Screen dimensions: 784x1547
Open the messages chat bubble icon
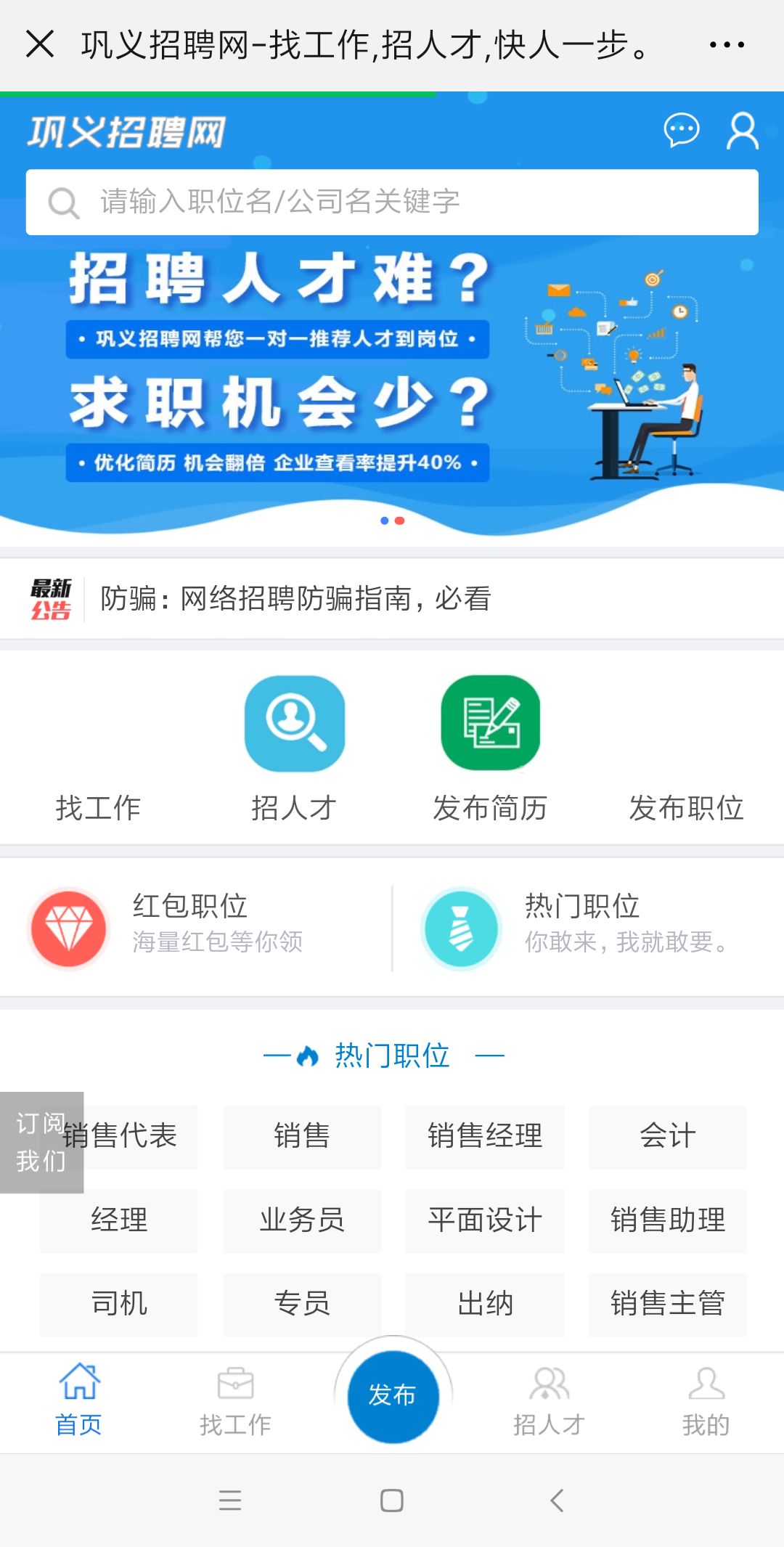click(681, 131)
